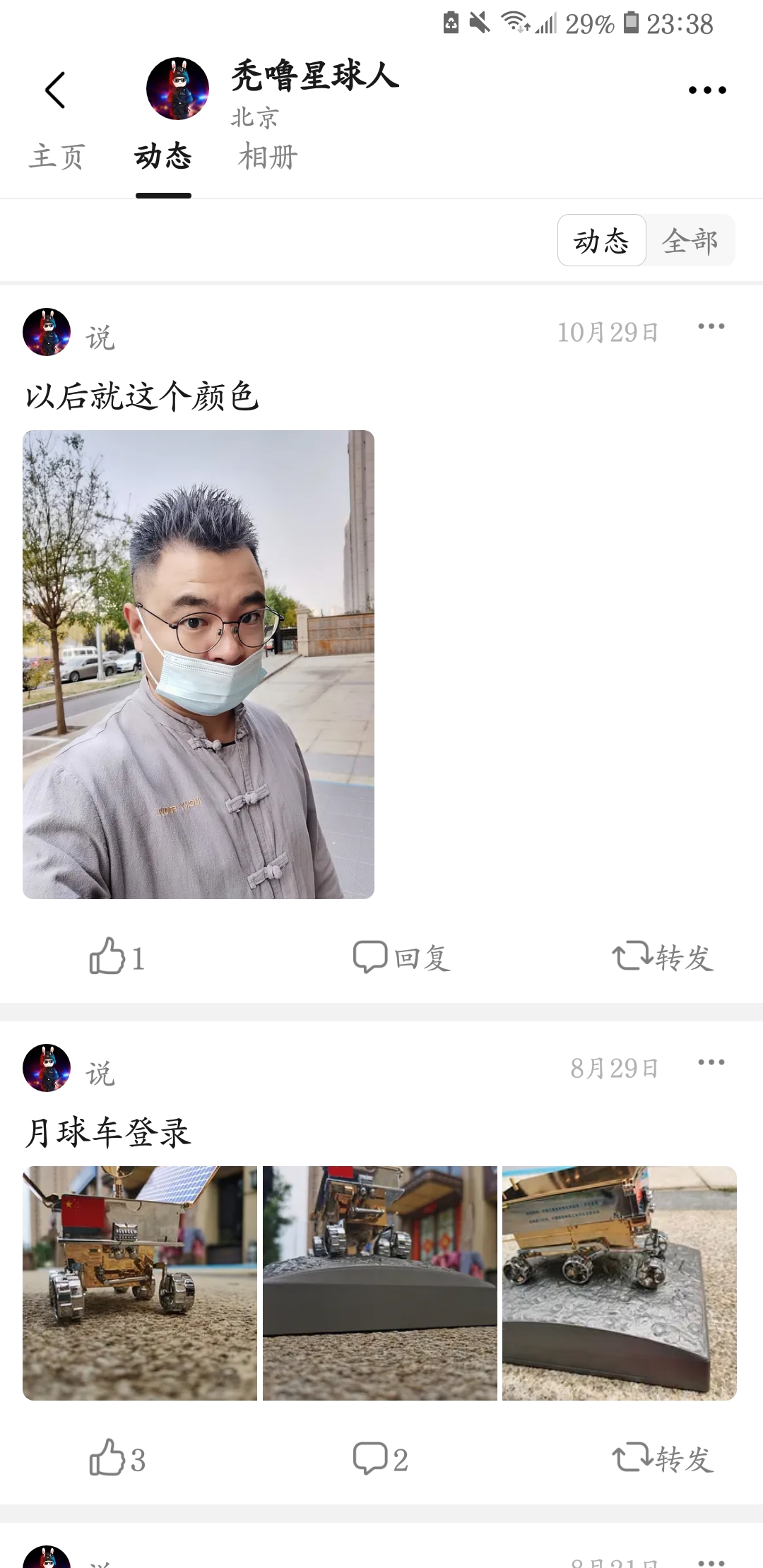
Task: Open the first rover photo in 月球车登录
Action: 140,1283
